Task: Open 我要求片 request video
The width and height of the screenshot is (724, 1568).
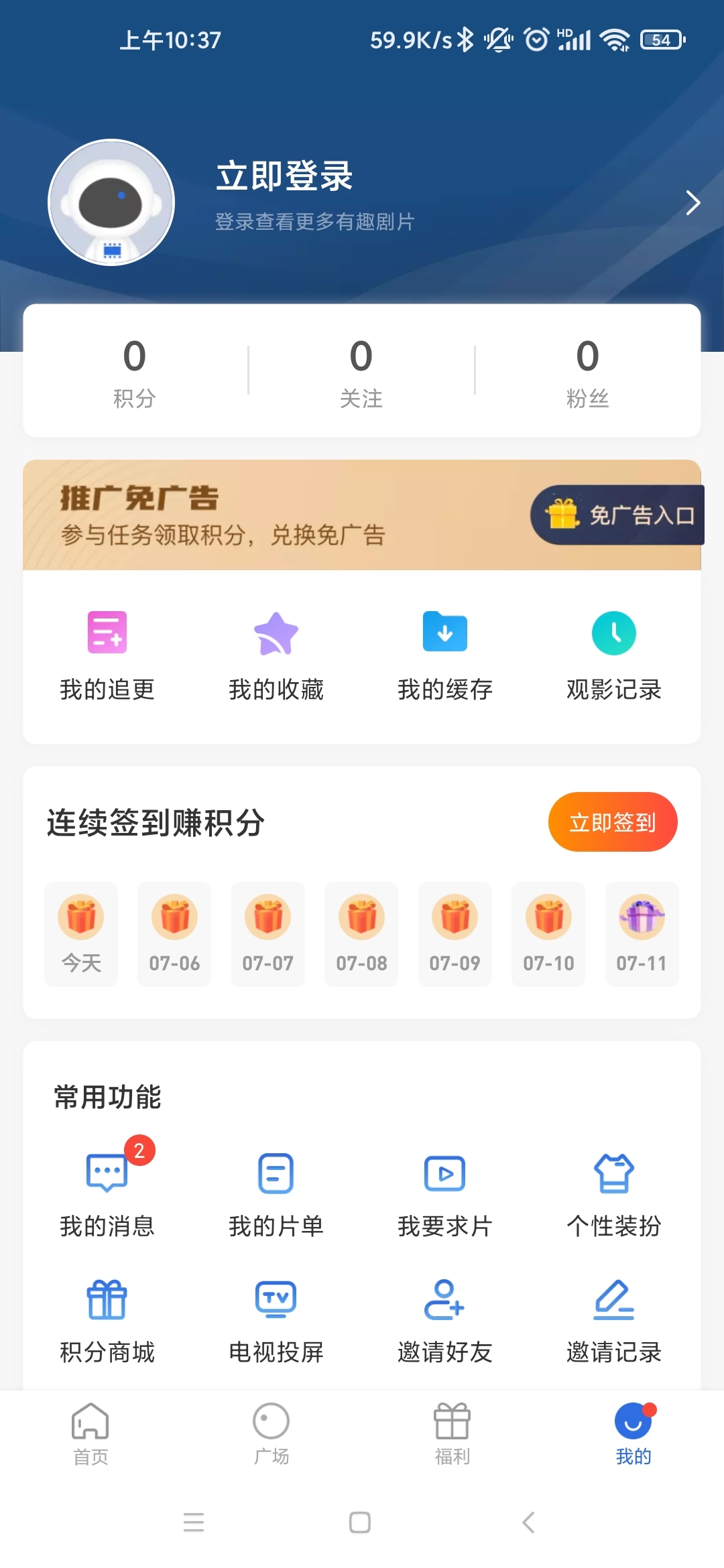Action: (444, 1193)
